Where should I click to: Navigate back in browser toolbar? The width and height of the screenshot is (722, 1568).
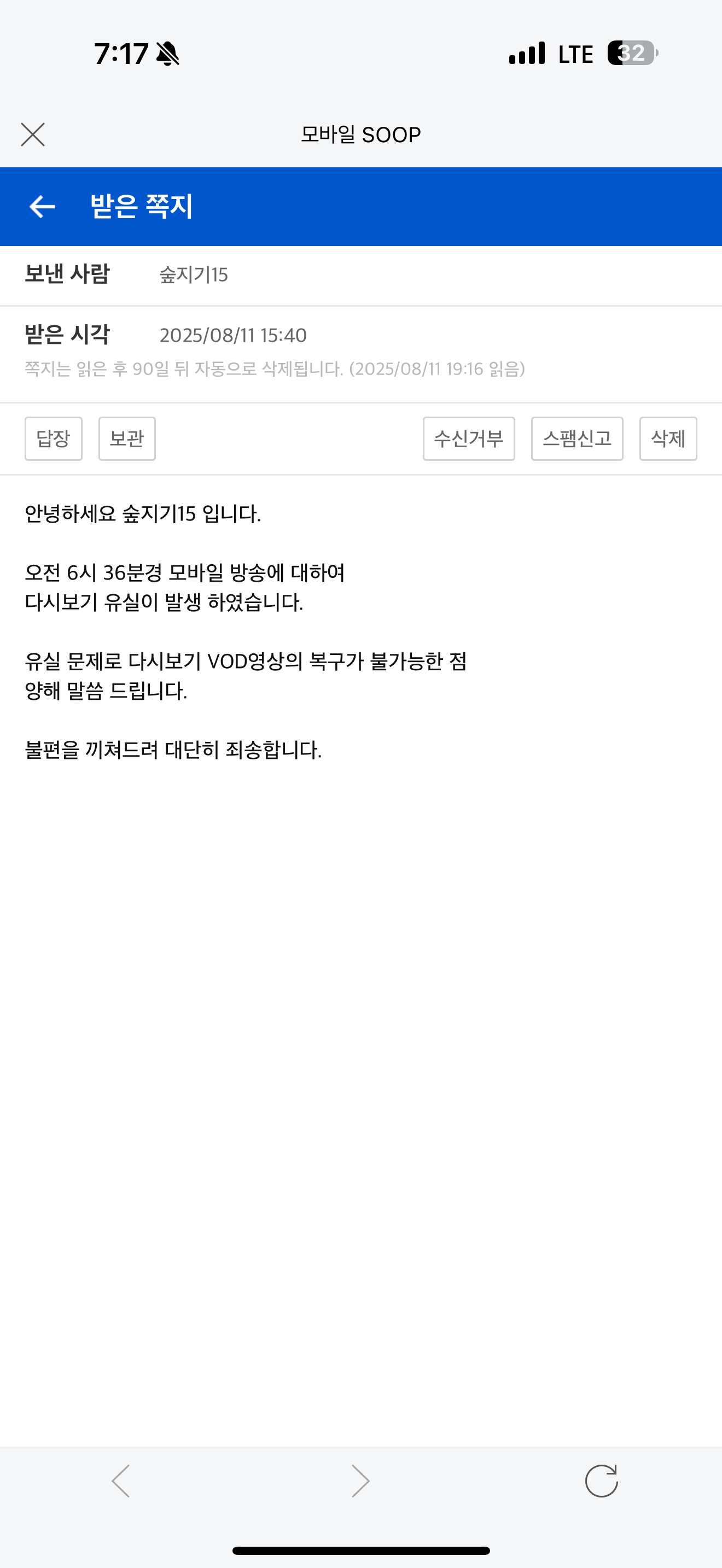pyautogui.click(x=120, y=1481)
